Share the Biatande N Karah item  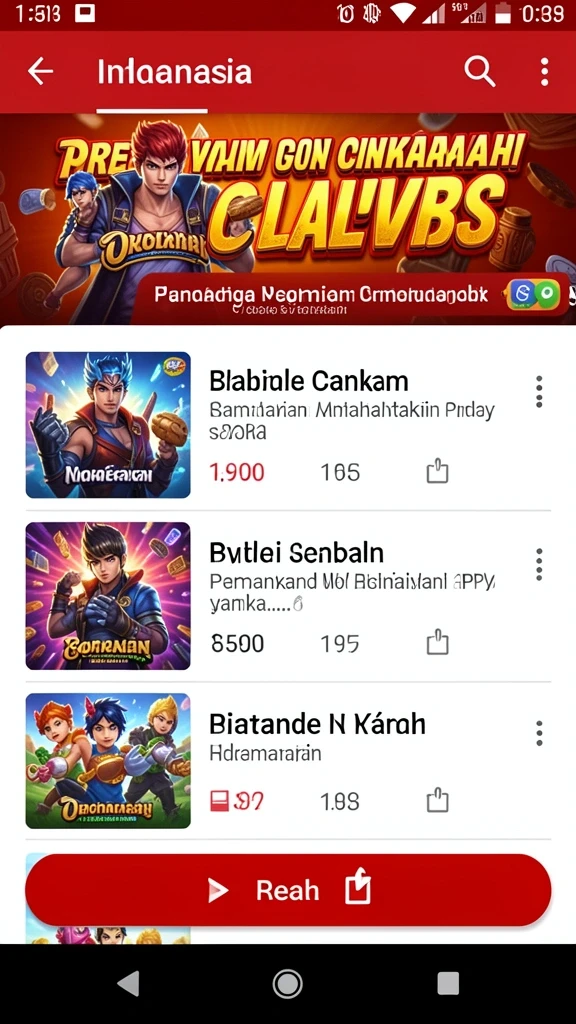point(438,801)
